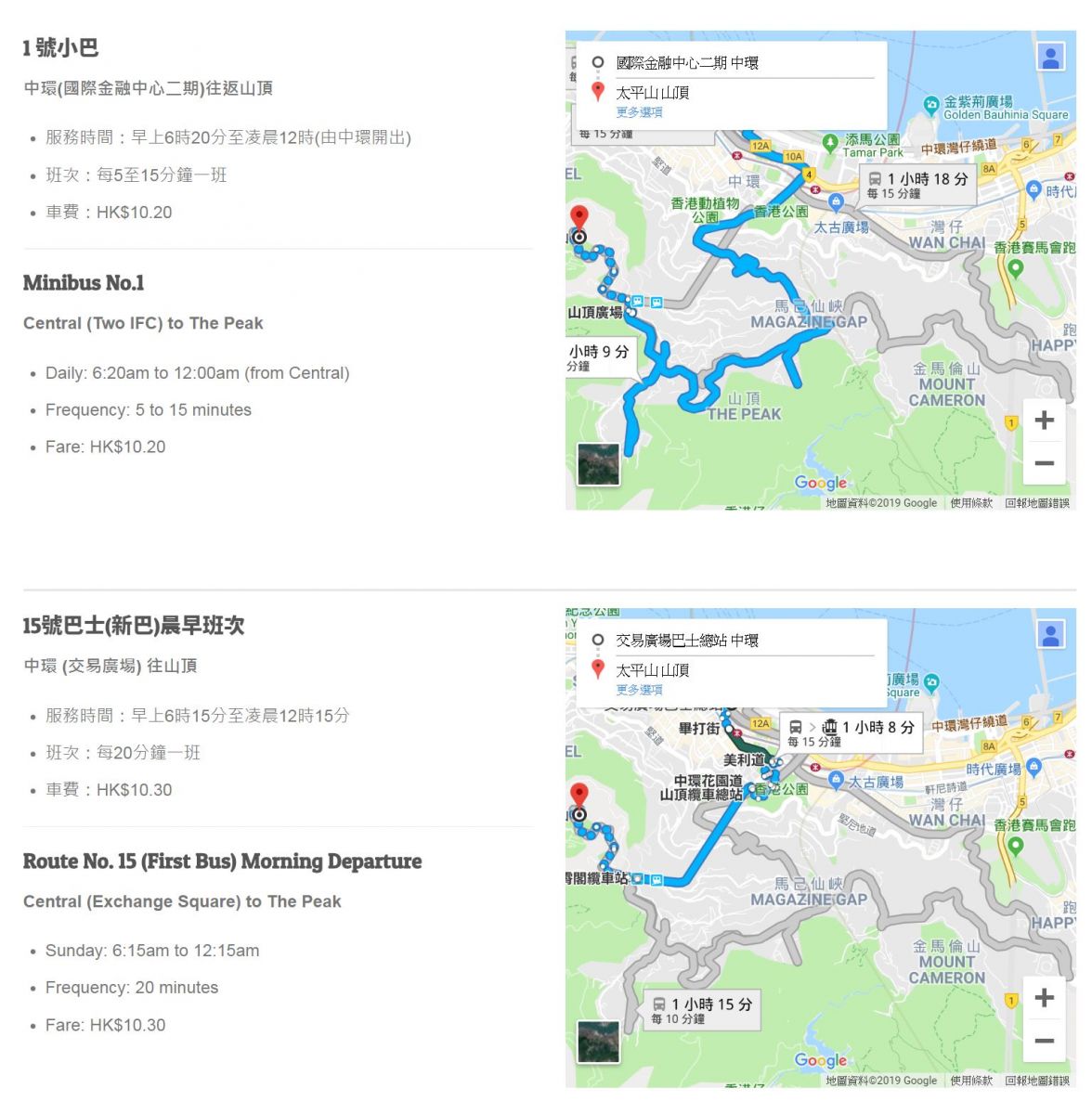This screenshot has height=1114, width=1092.
Task: Open 使用條款 link on Minibus No.1 map
Action: tap(971, 503)
